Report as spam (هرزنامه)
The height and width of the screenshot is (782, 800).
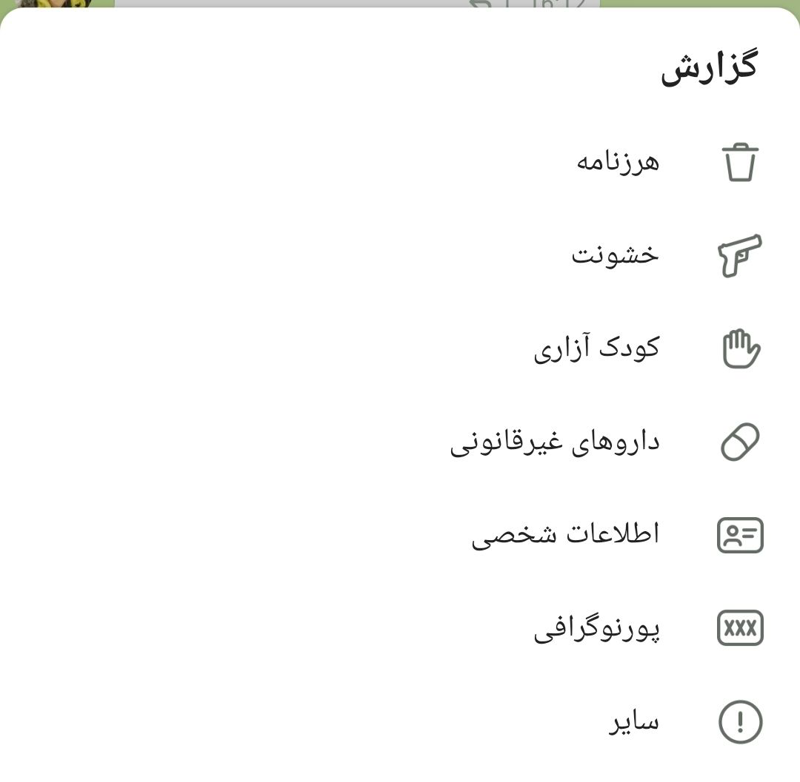pyautogui.click(x=618, y=162)
